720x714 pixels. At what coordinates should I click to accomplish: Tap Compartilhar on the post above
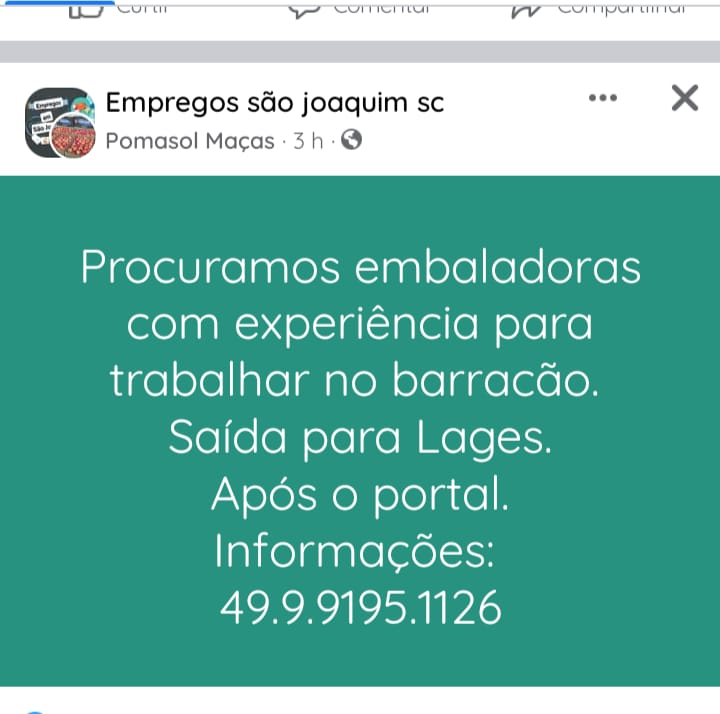[598, 9]
